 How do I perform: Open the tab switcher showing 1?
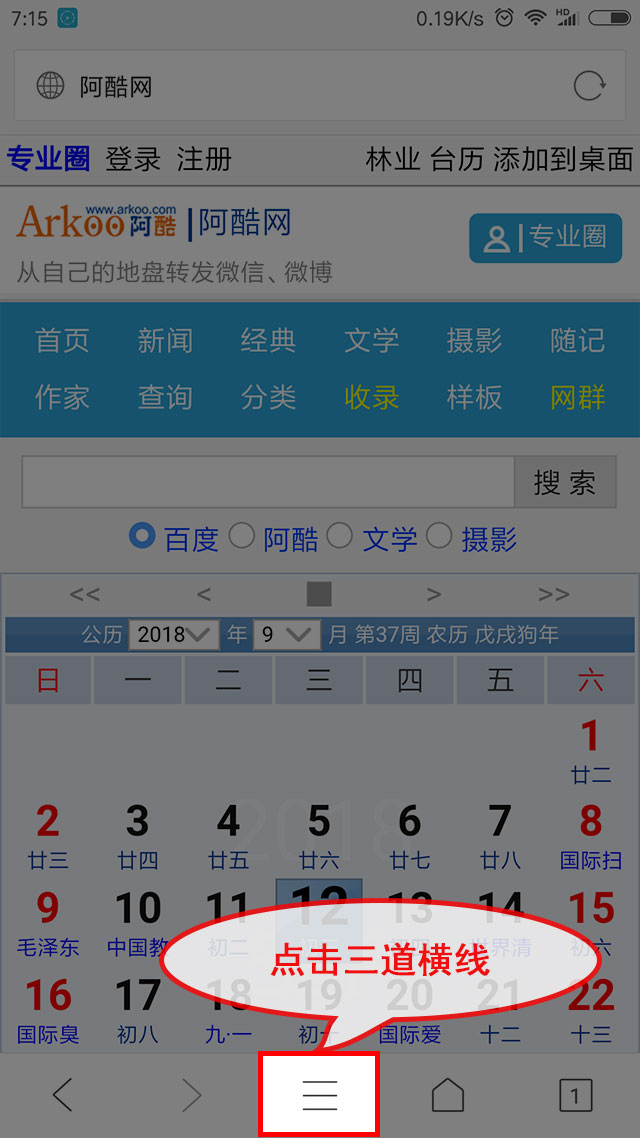(x=574, y=1095)
